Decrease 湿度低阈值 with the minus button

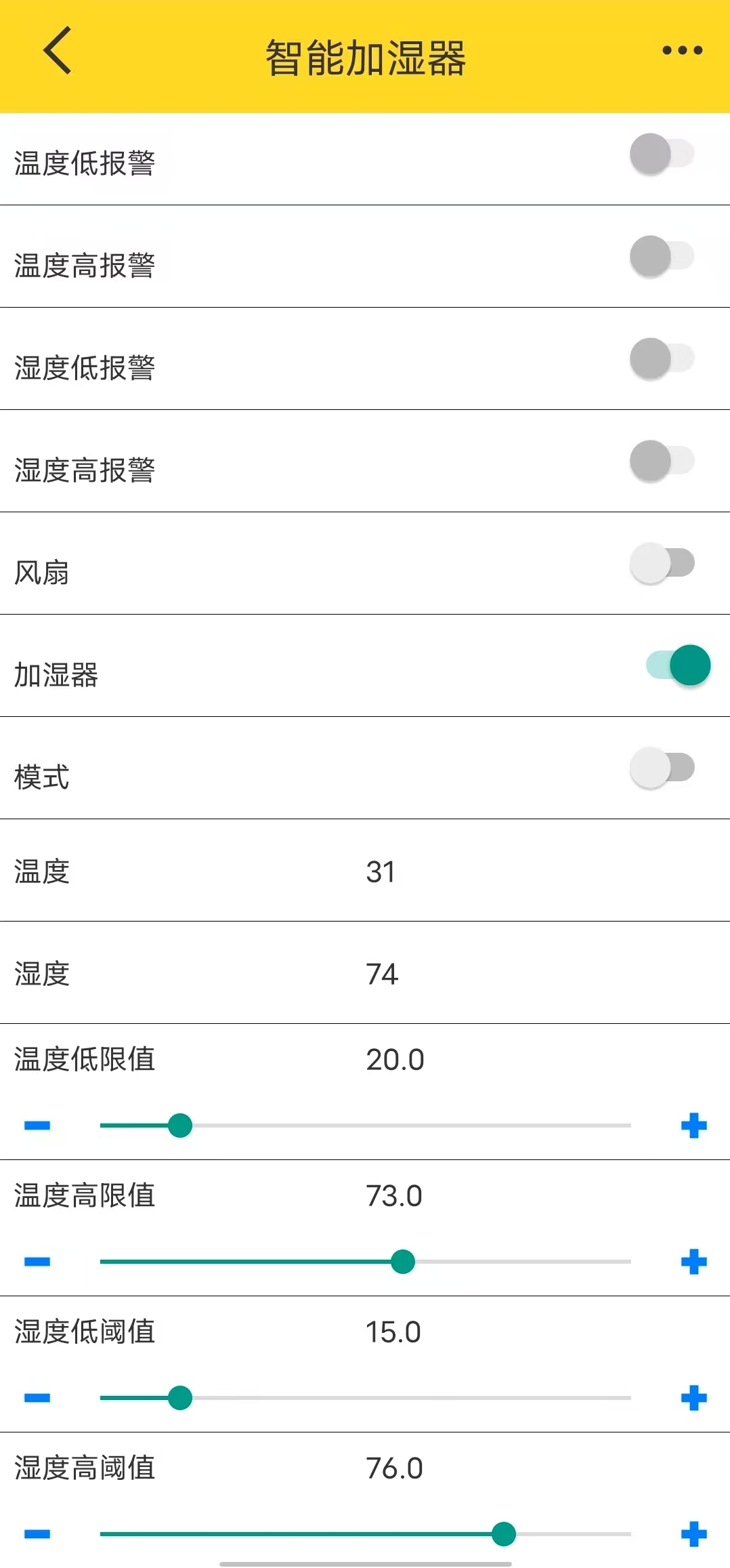point(37,1398)
